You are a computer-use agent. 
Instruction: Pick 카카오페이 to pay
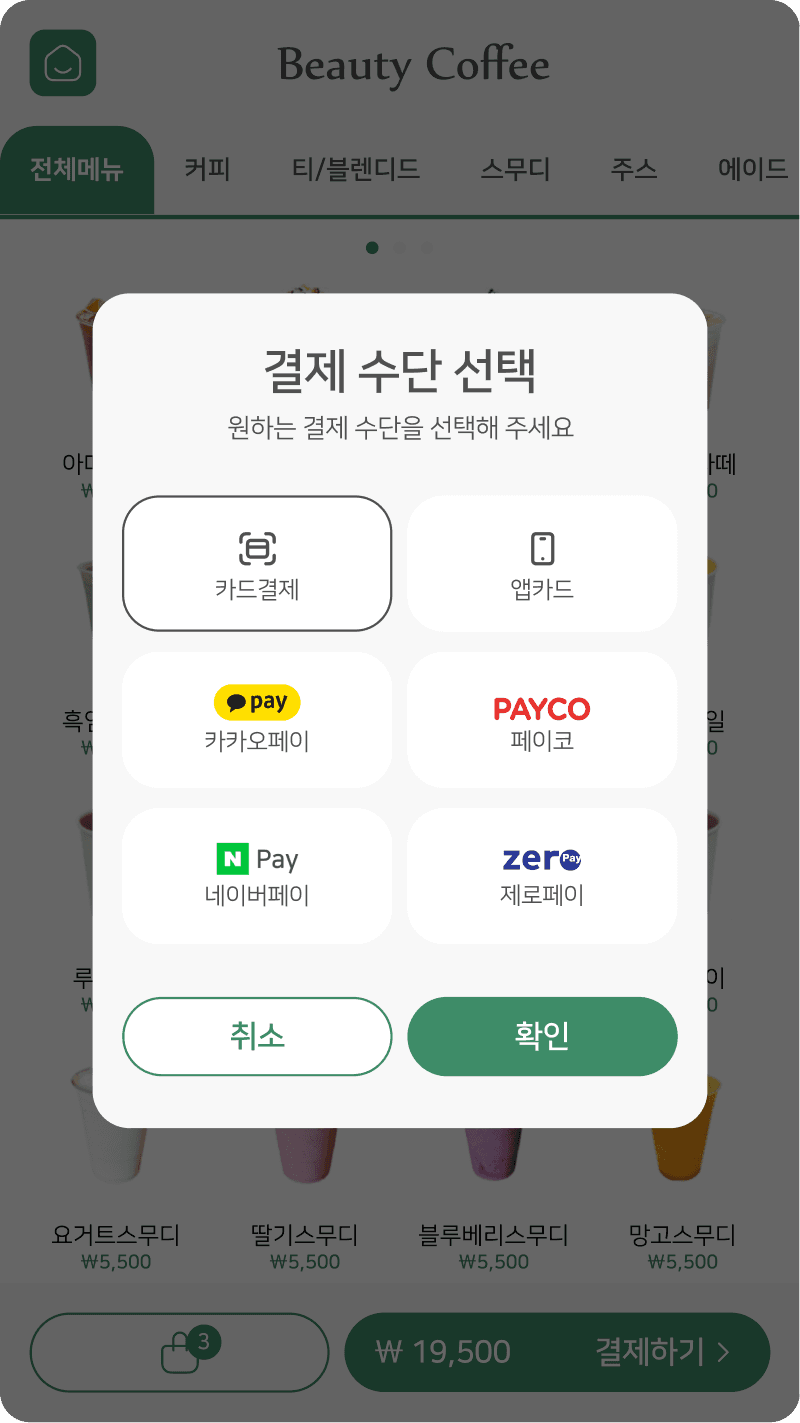pyautogui.click(x=257, y=720)
